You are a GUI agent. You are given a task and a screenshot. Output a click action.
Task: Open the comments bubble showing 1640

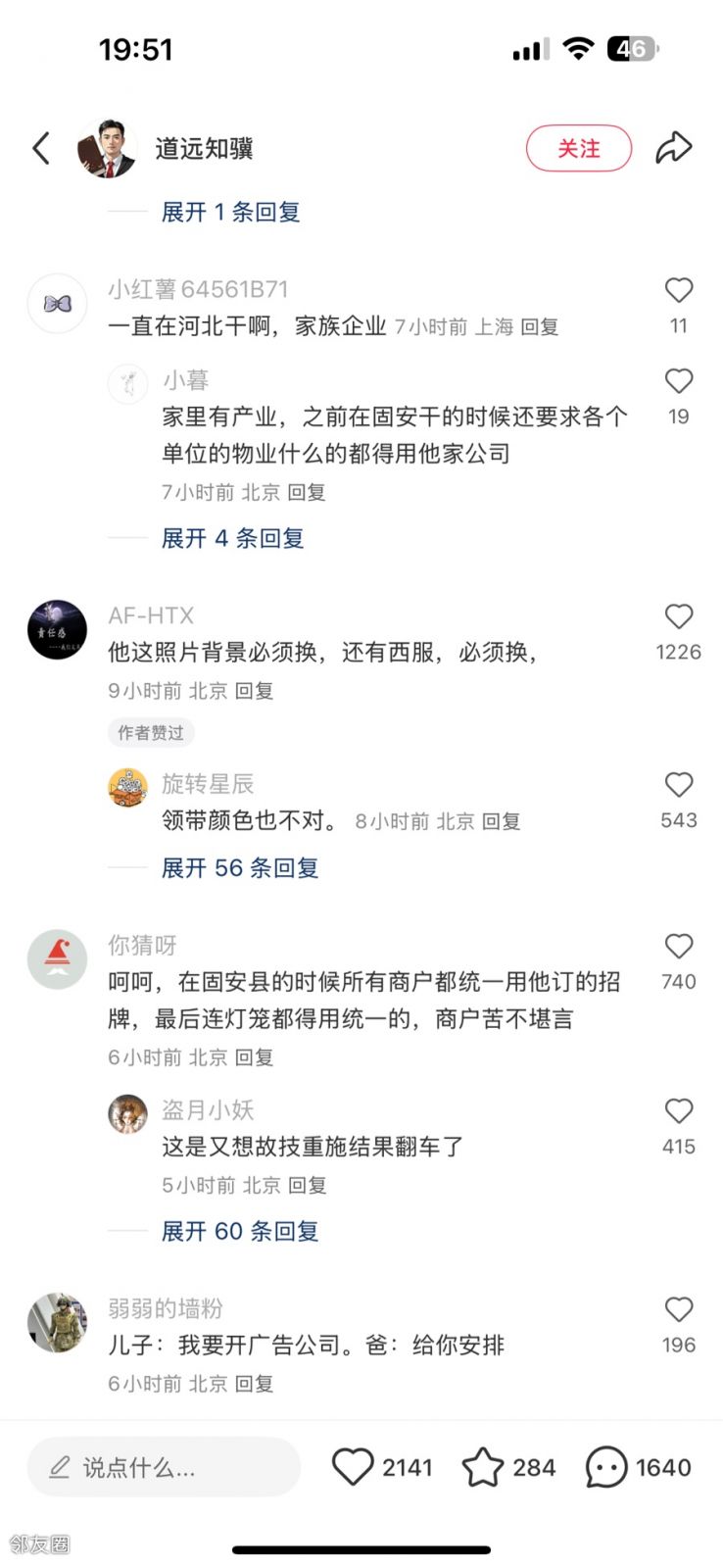coord(605,1467)
